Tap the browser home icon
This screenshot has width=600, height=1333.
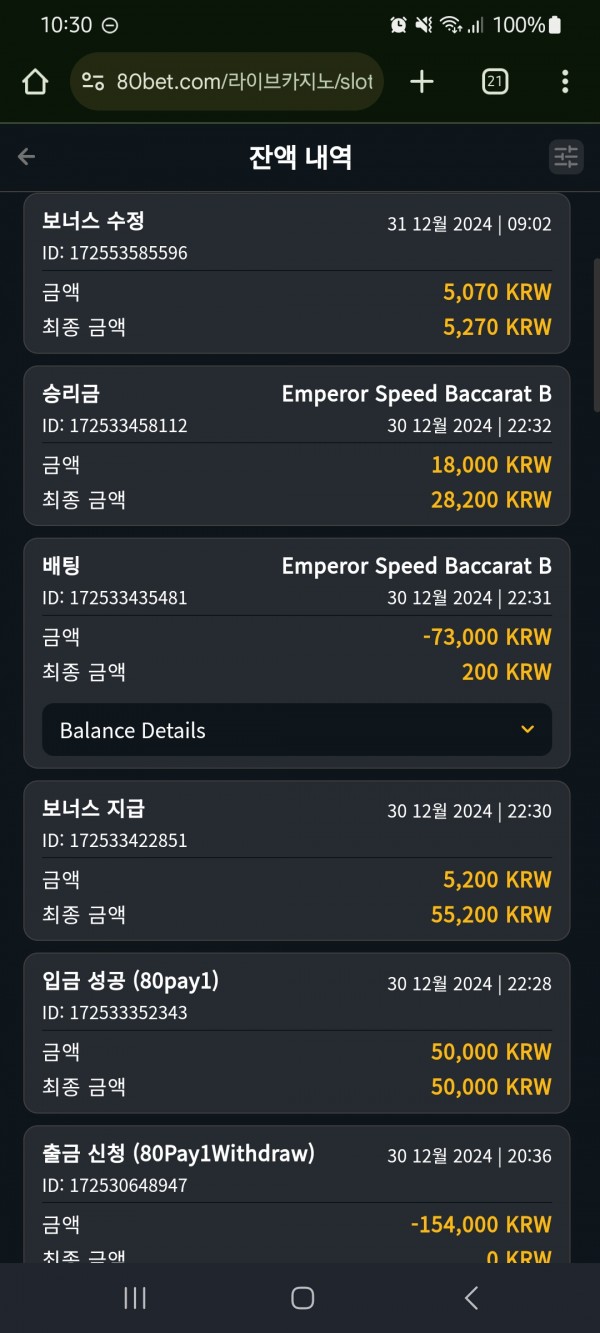[35, 82]
